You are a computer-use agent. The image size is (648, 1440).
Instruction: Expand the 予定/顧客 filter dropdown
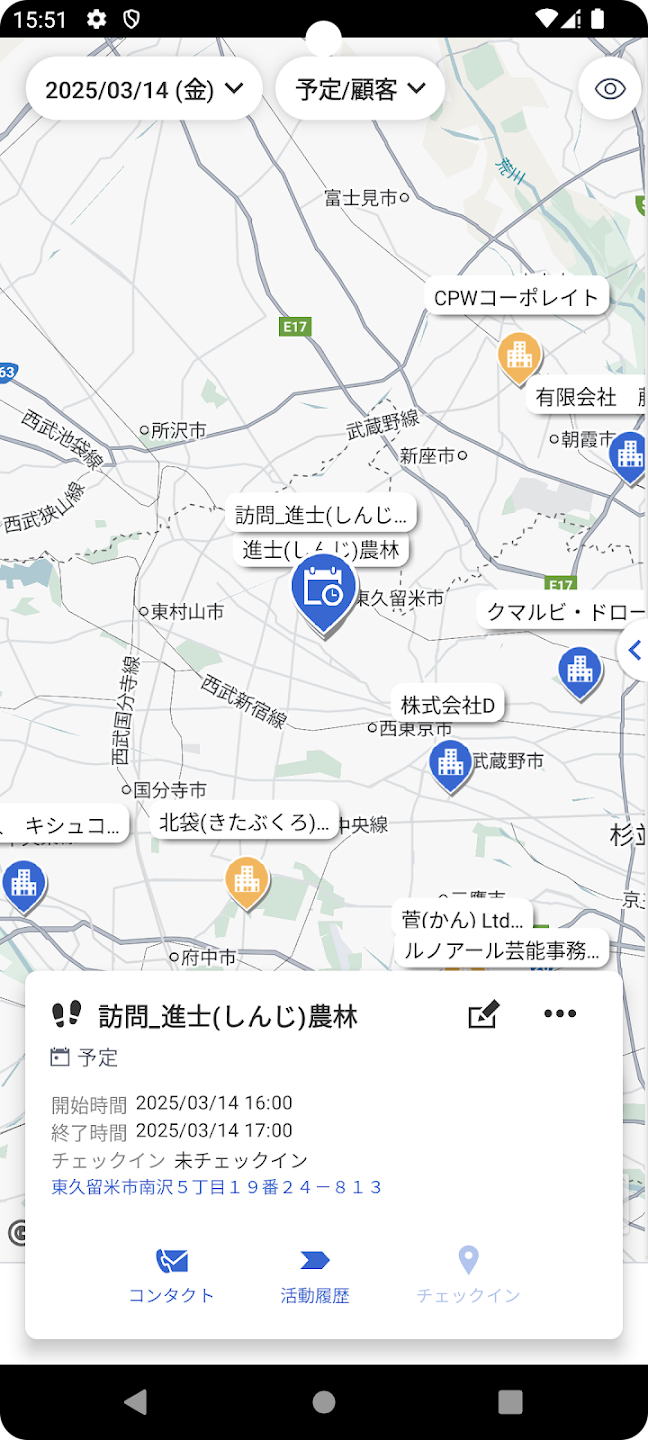click(x=360, y=89)
